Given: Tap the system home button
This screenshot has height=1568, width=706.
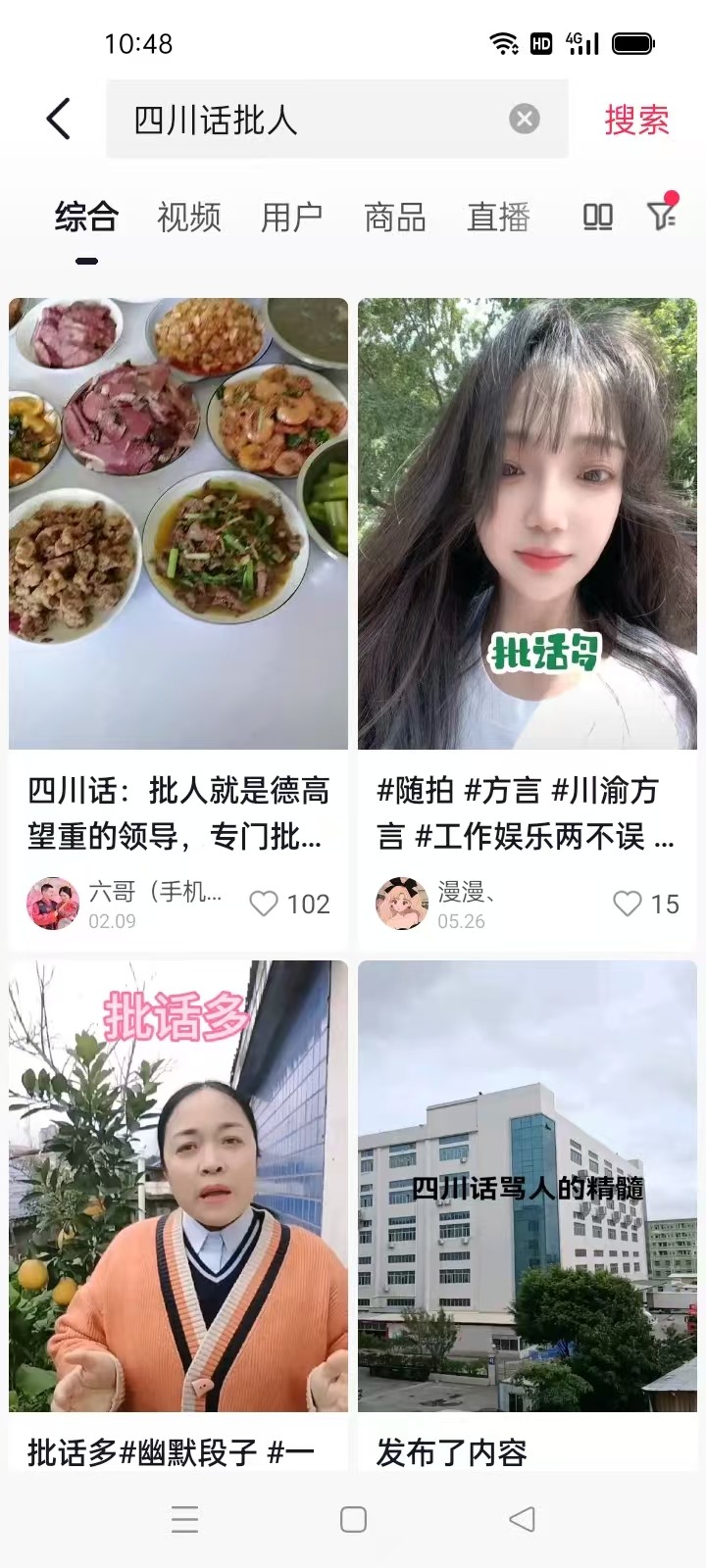Looking at the screenshot, I should [353, 1519].
